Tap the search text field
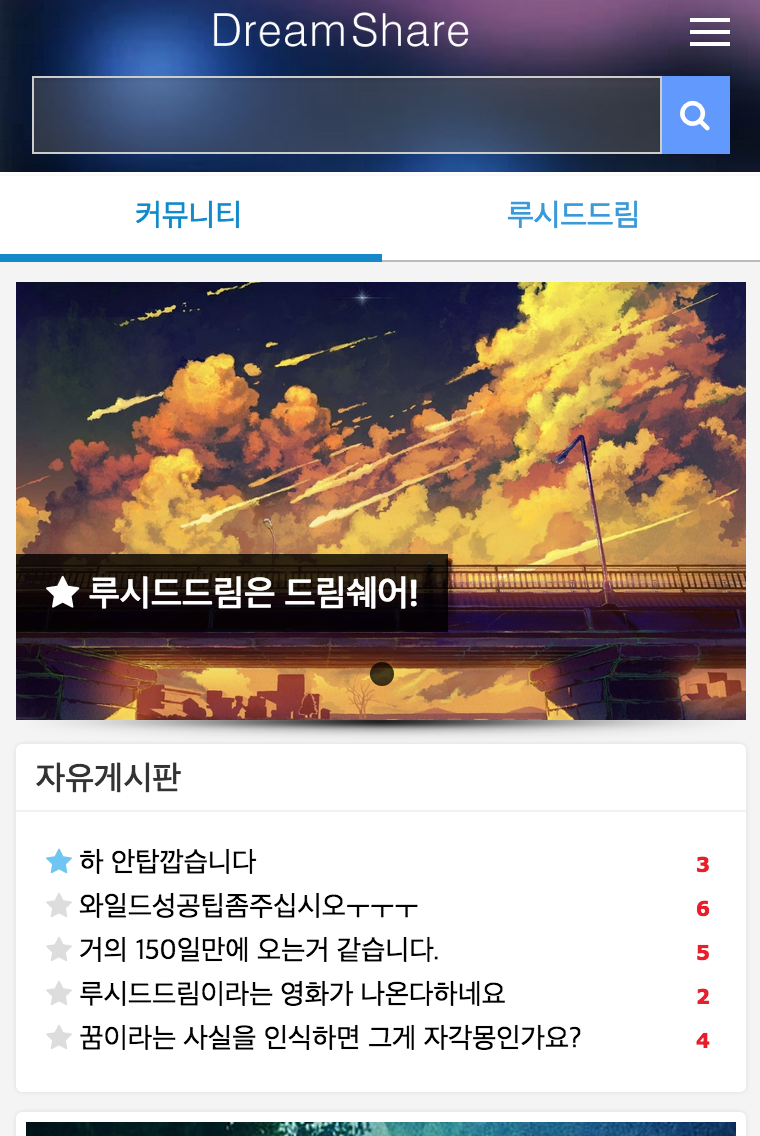The height and width of the screenshot is (1136, 760). pyautogui.click(x=346, y=115)
